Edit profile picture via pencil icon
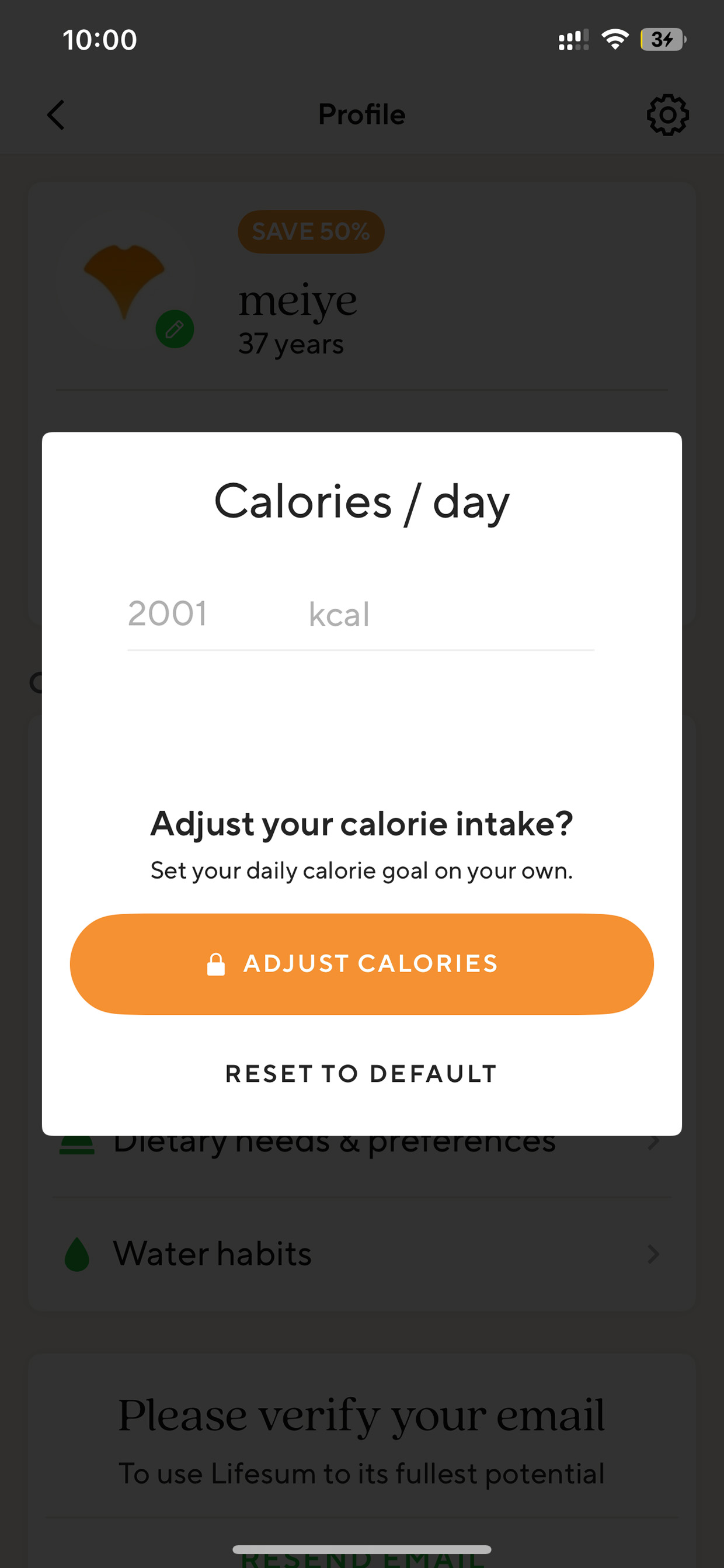The width and height of the screenshot is (724, 1568). point(175,329)
